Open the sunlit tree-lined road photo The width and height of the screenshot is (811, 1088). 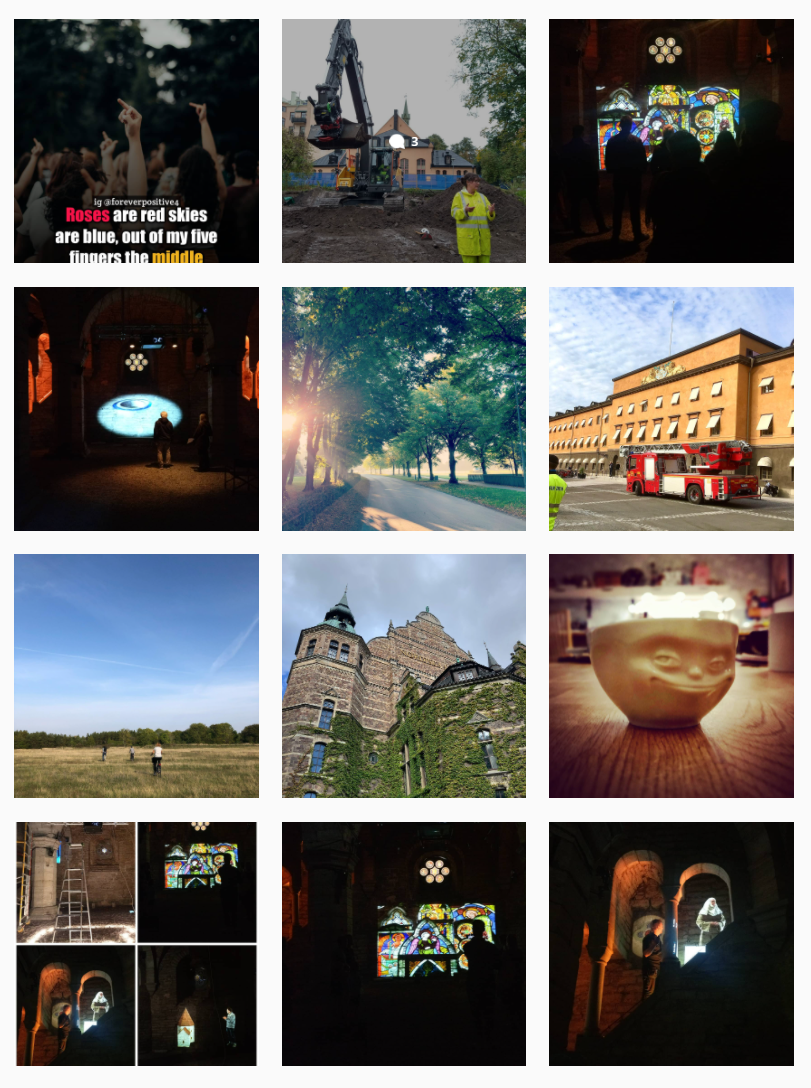(x=403, y=409)
